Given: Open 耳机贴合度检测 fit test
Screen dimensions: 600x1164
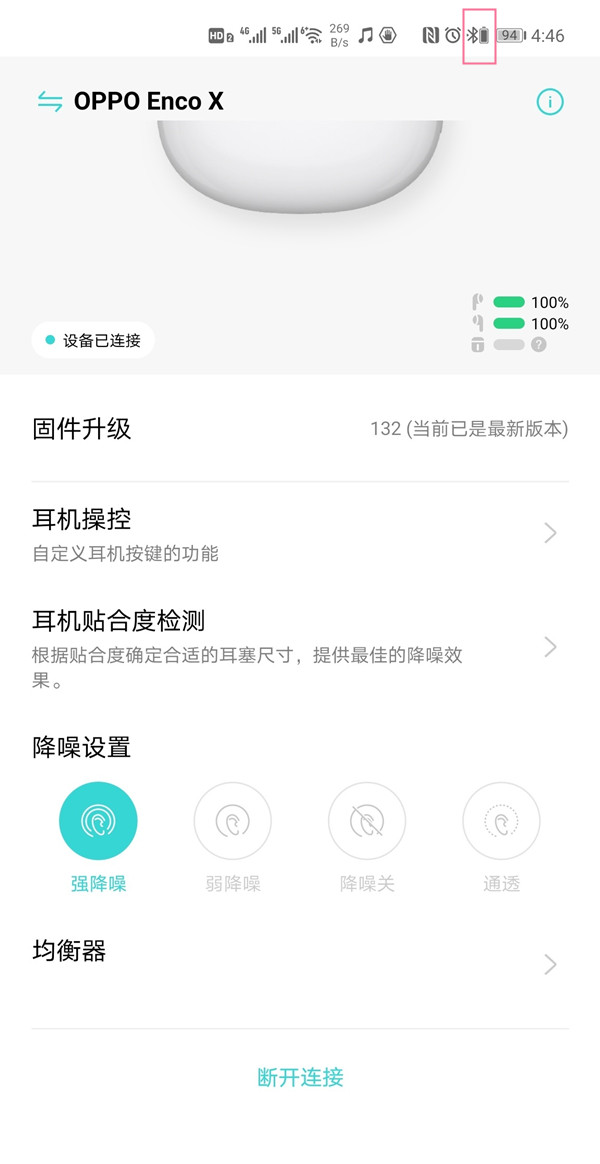Looking at the screenshot, I should point(300,647).
